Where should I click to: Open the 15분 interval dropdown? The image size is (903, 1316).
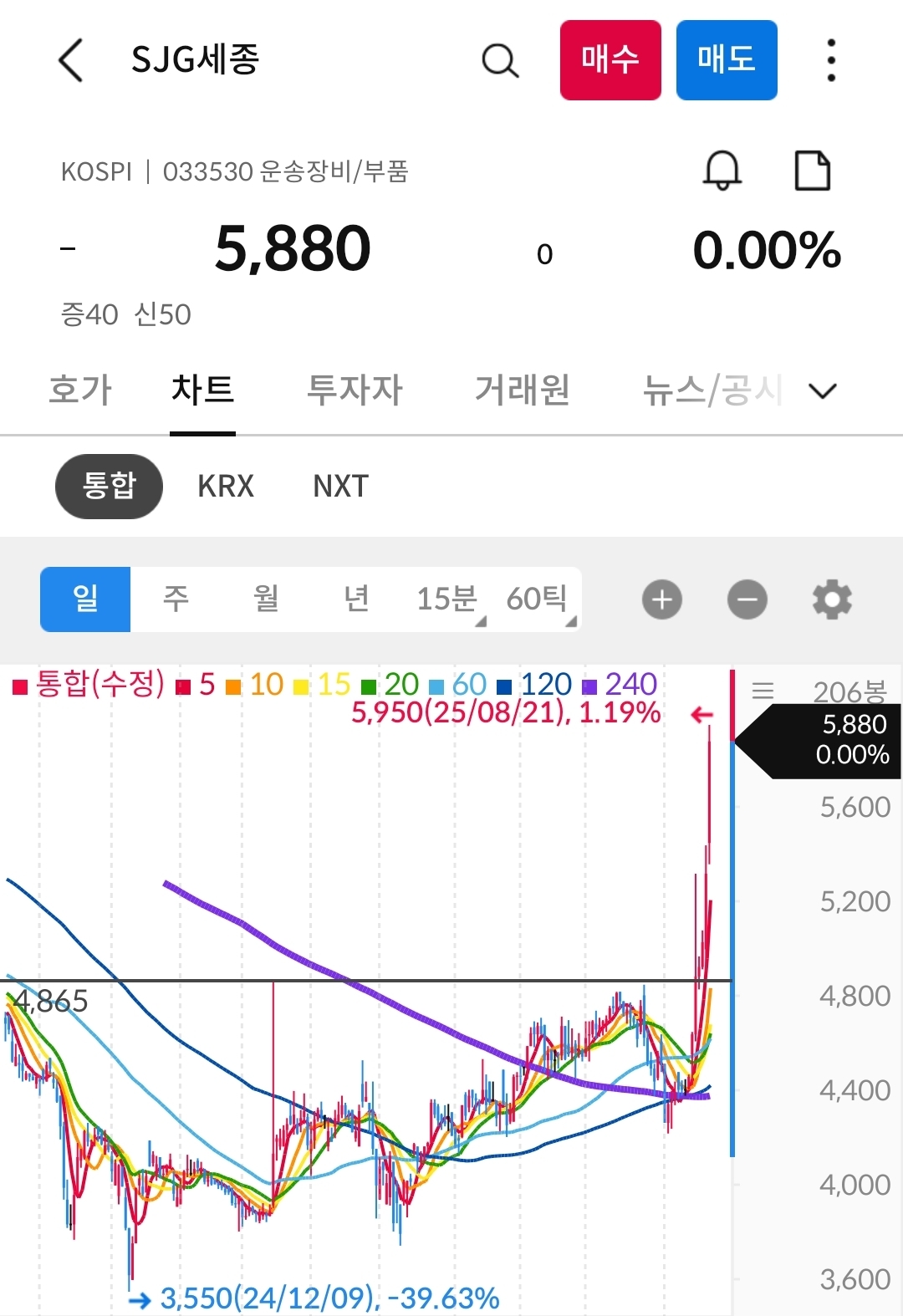[447, 599]
